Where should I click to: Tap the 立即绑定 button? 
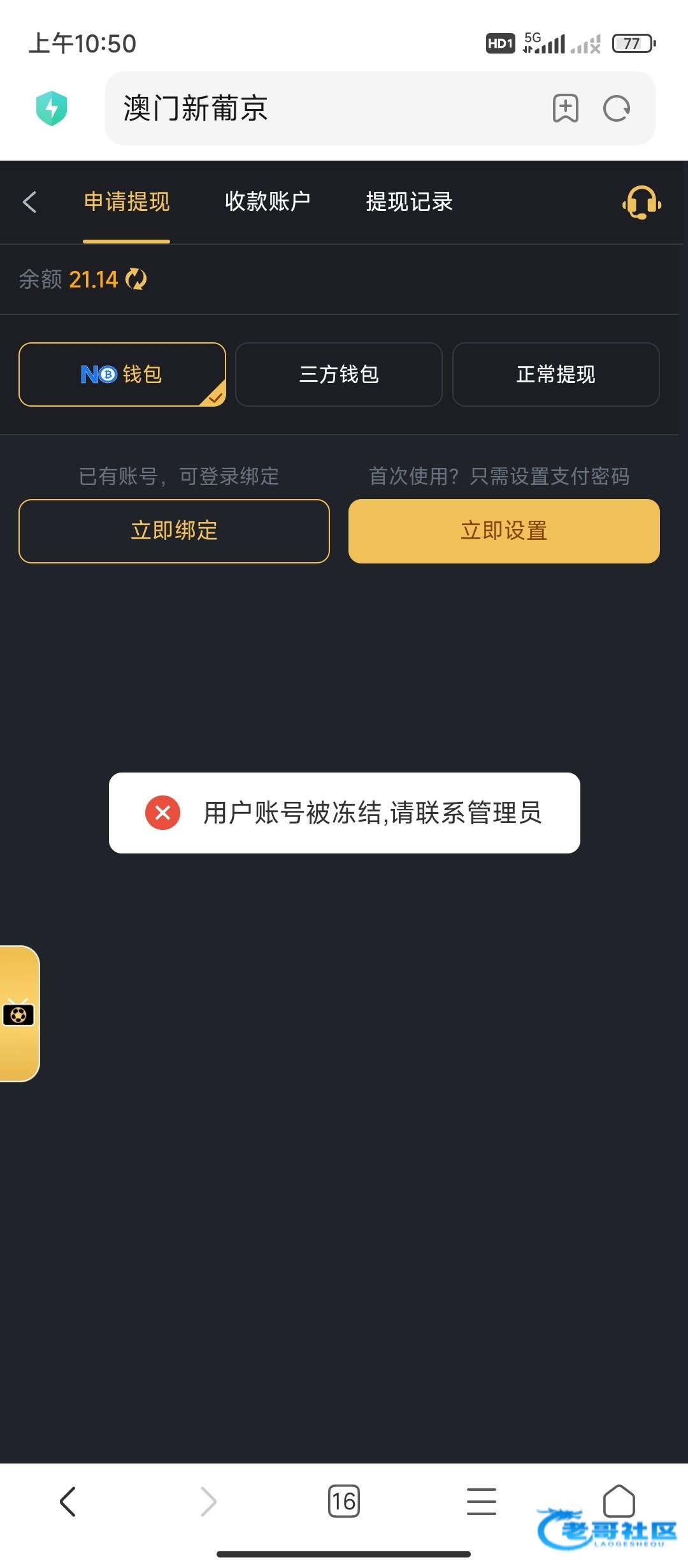(174, 531)
